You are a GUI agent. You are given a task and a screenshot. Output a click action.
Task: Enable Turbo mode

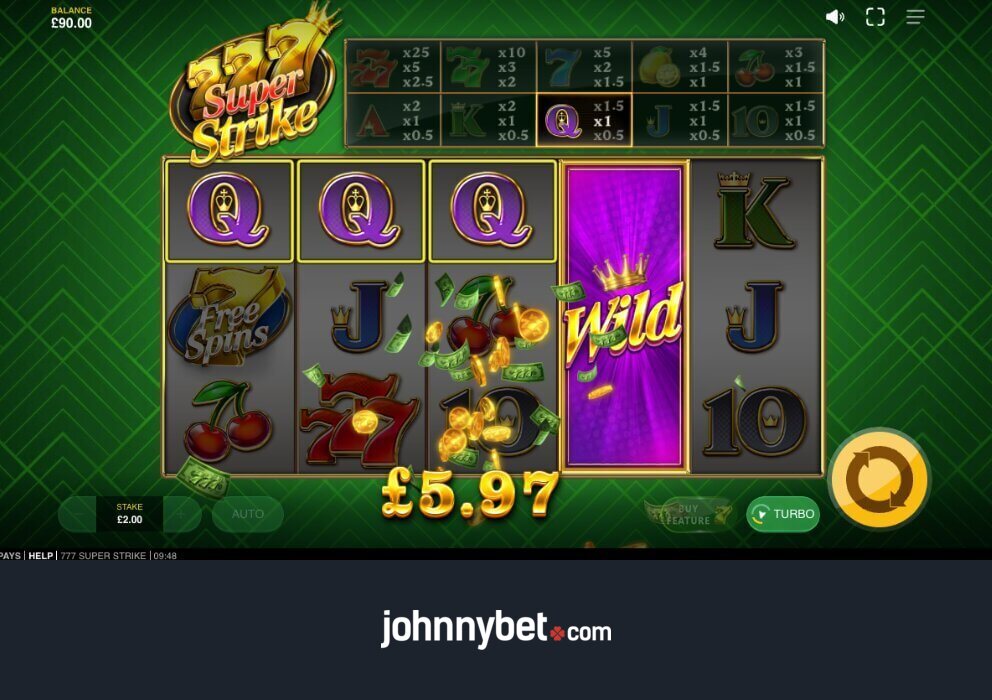coord(783,514)
